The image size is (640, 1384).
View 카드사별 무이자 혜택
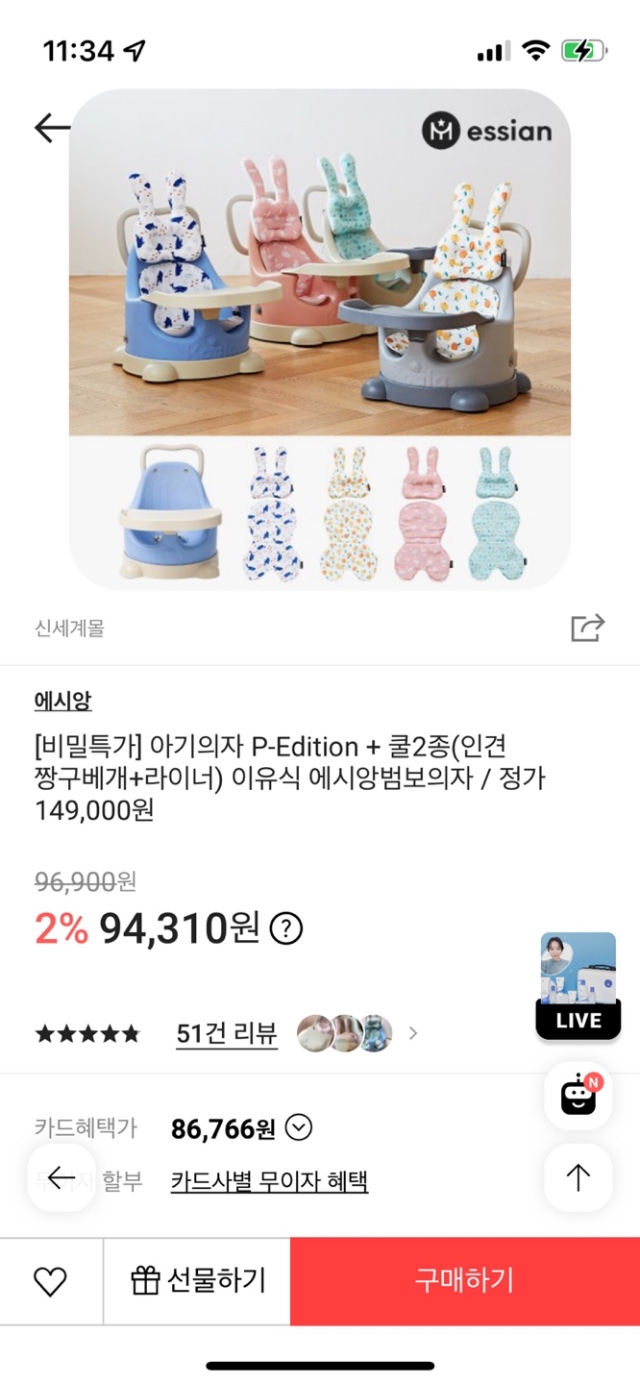269,1182
